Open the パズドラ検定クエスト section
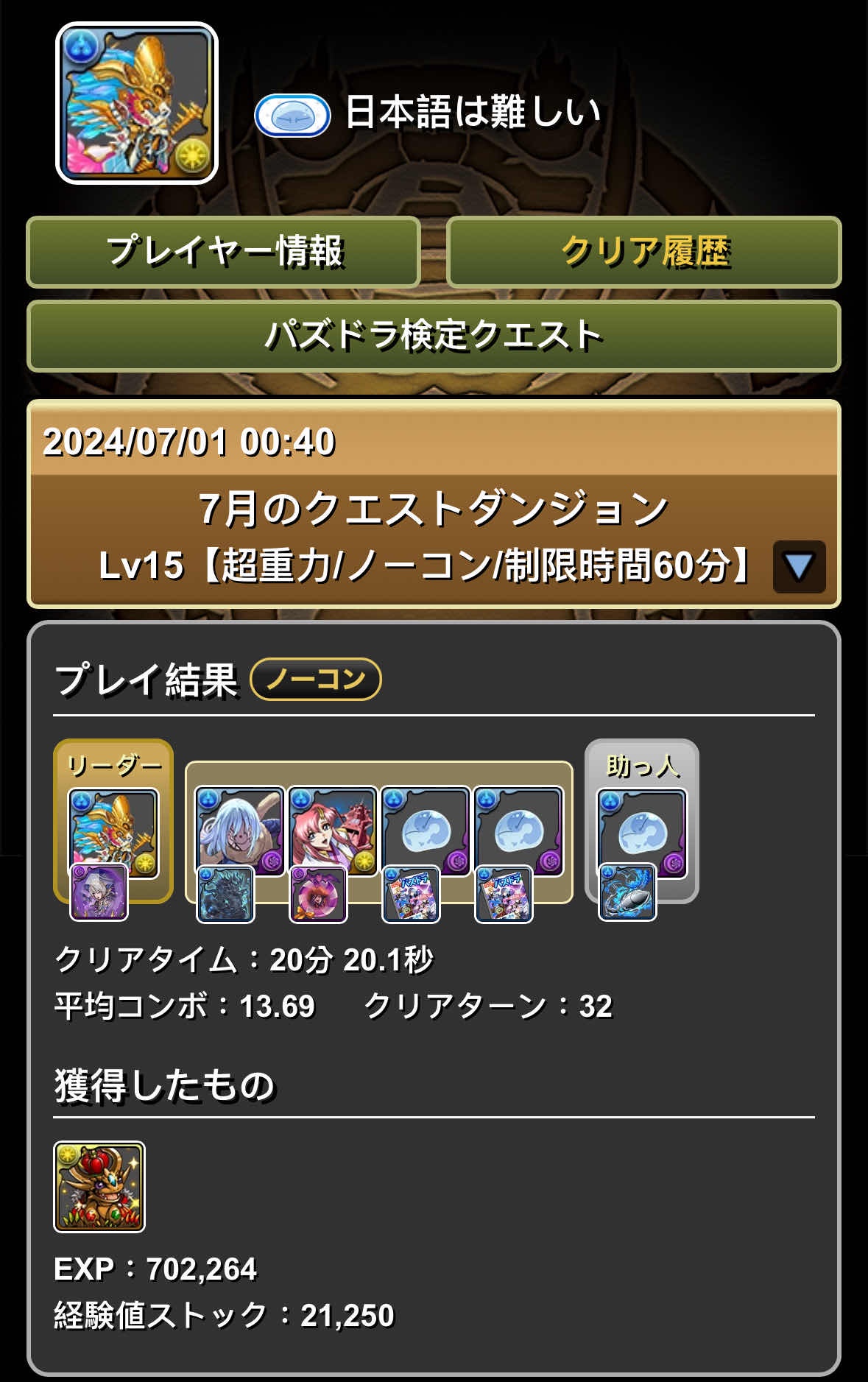The image size is (868, 1382). [x=434, y=336]
